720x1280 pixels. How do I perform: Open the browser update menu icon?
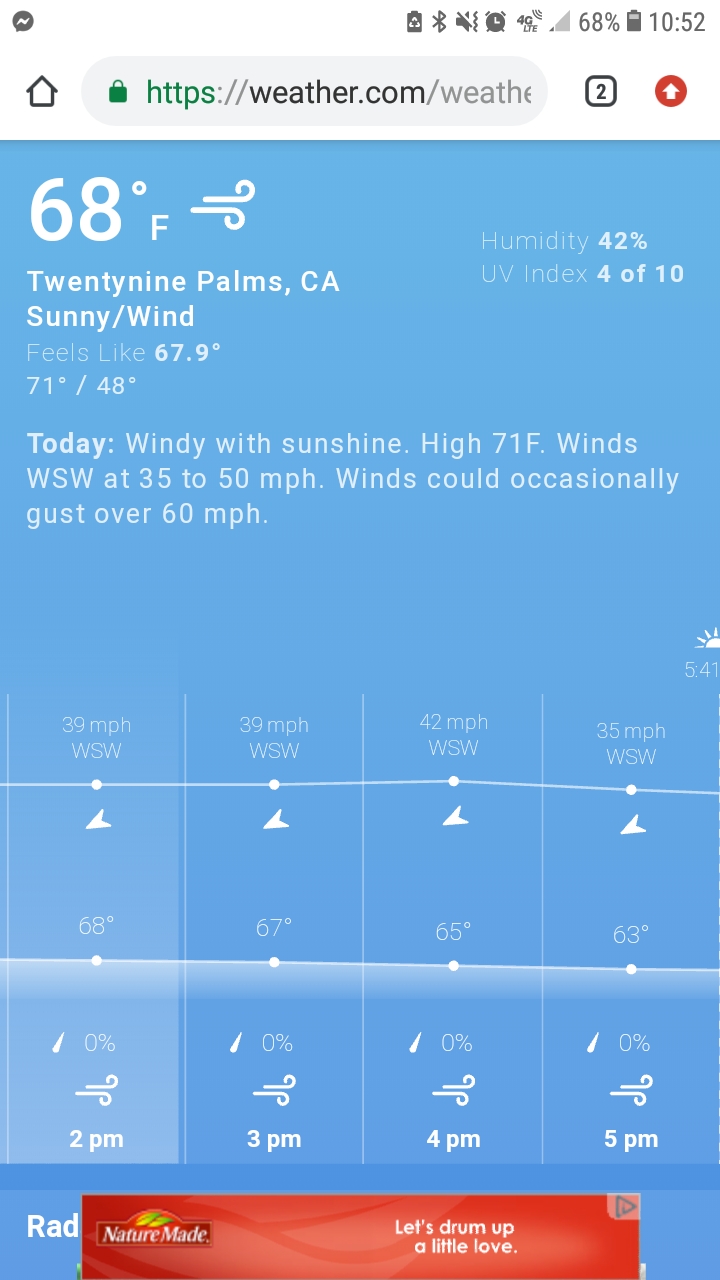coord(671,93)
